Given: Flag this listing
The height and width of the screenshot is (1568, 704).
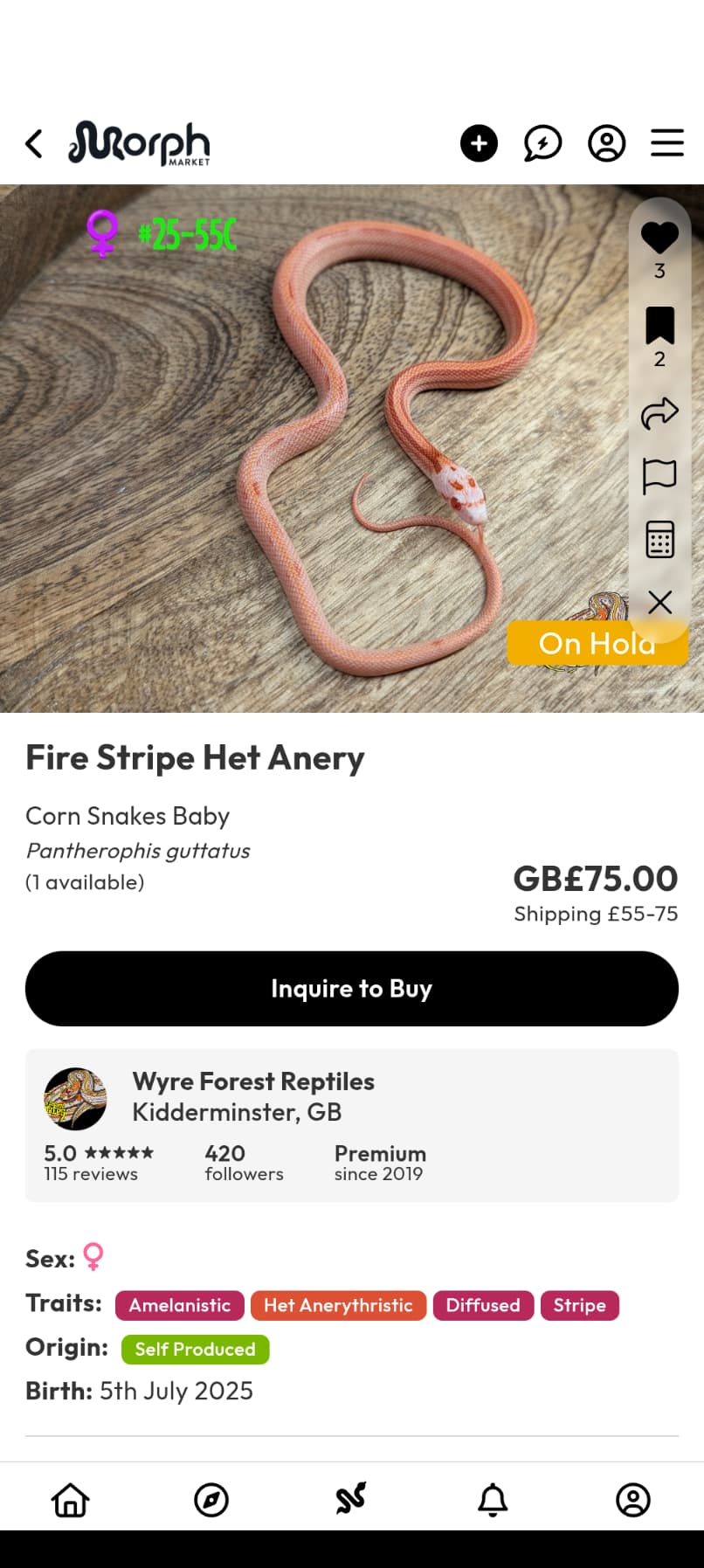Looking at the screenshot, I should coord(659,476).
